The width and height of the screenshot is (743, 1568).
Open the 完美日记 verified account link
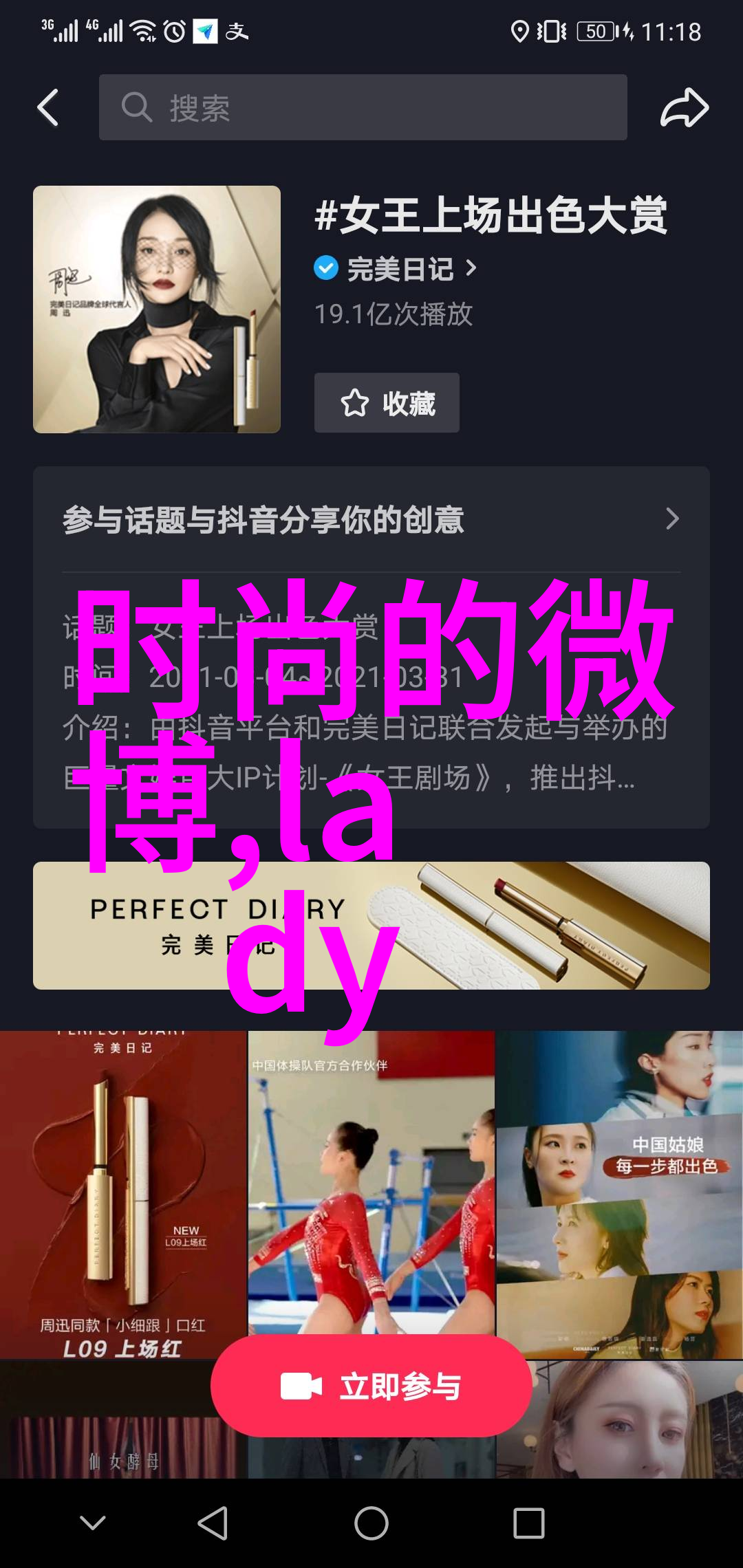pyautogui.click(x=399, y=269)
